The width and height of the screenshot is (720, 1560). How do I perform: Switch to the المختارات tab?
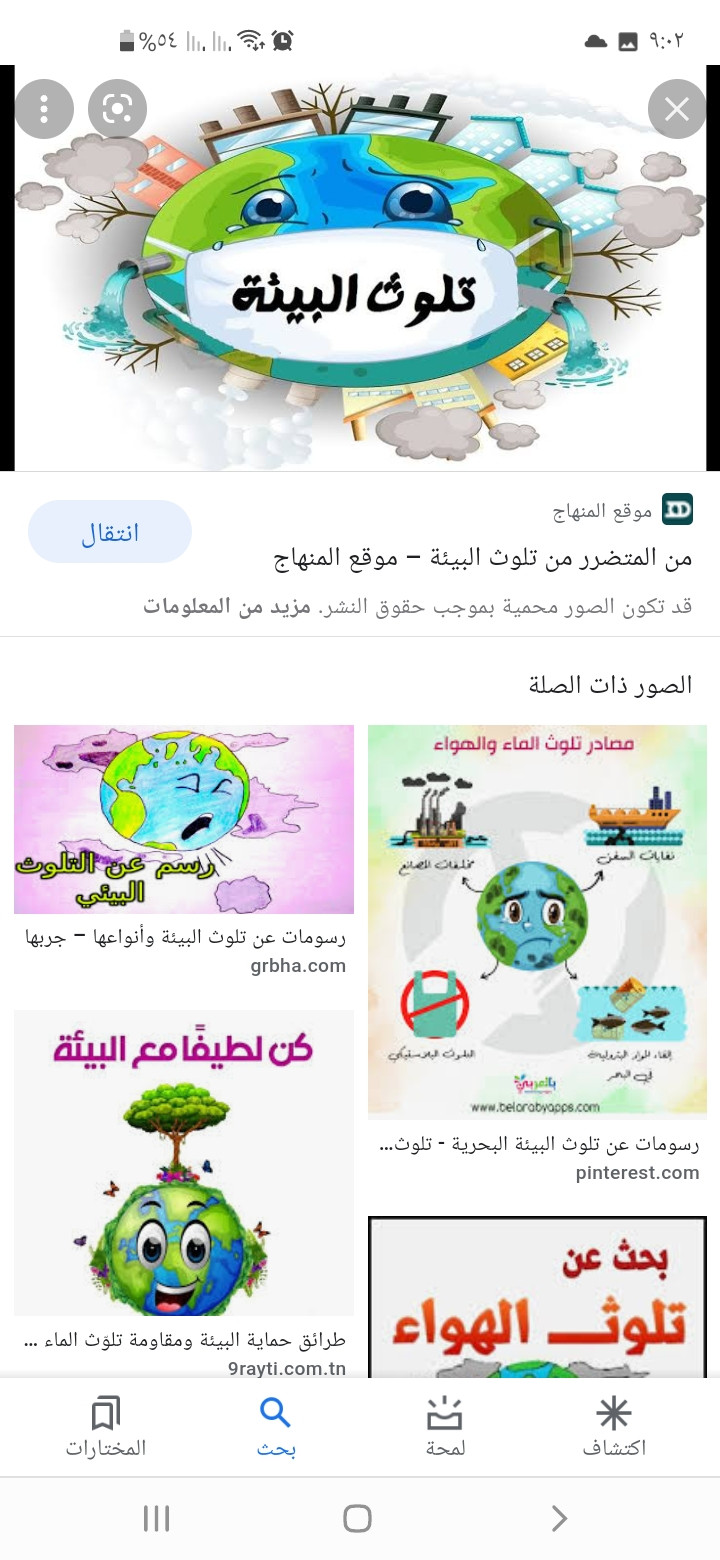click(106, 1427)
